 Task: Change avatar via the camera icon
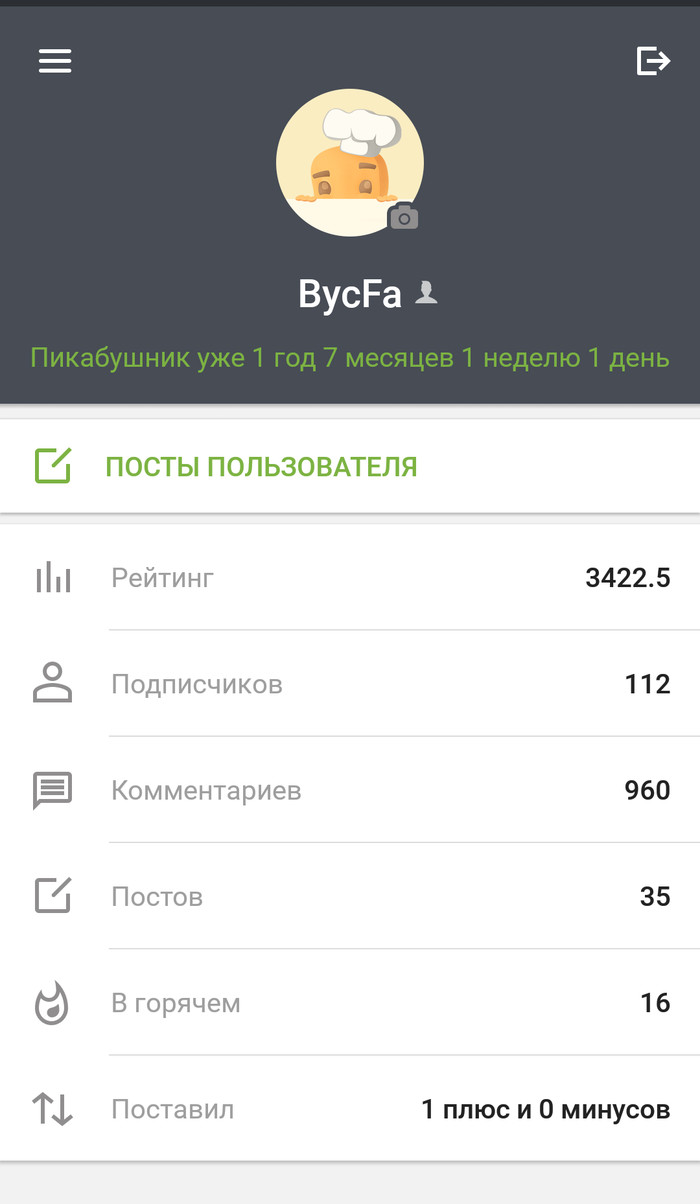403,216
